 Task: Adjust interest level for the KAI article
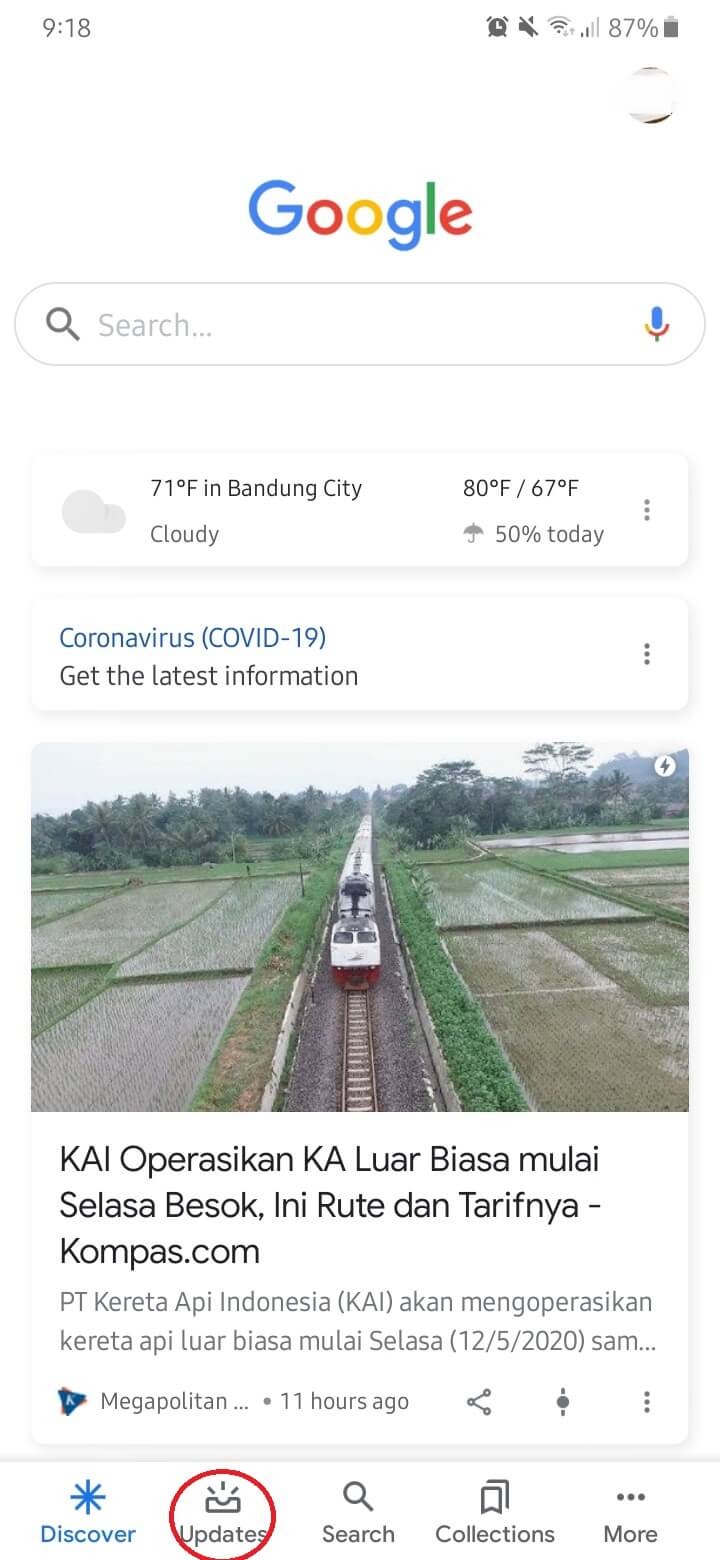tap(563, 1402)
